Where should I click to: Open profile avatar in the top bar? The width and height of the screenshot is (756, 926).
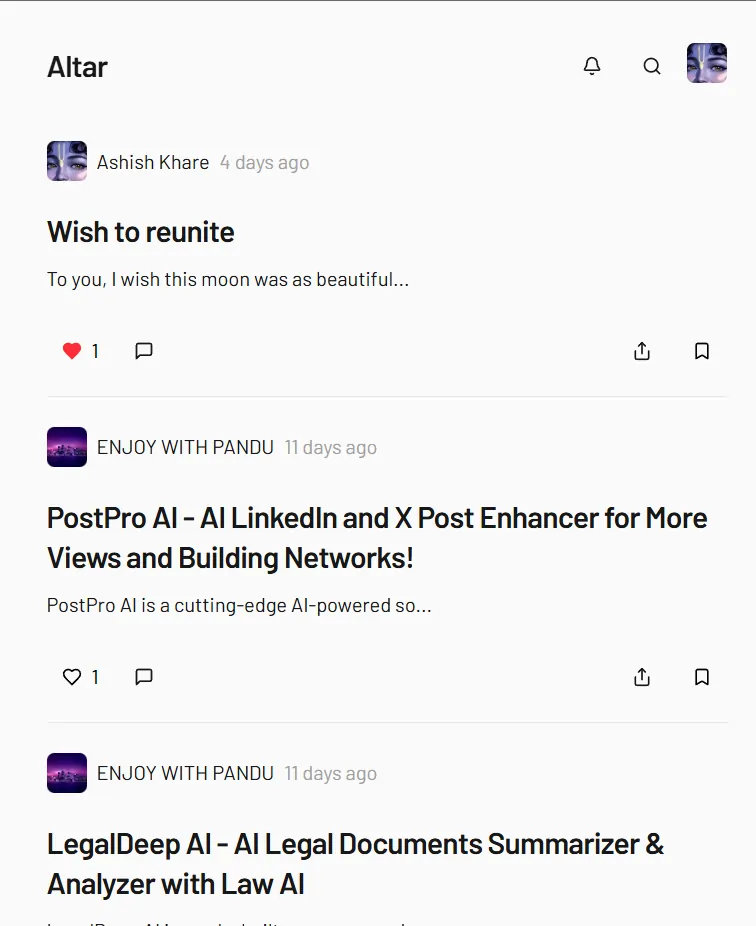click(x=706, y=63)
